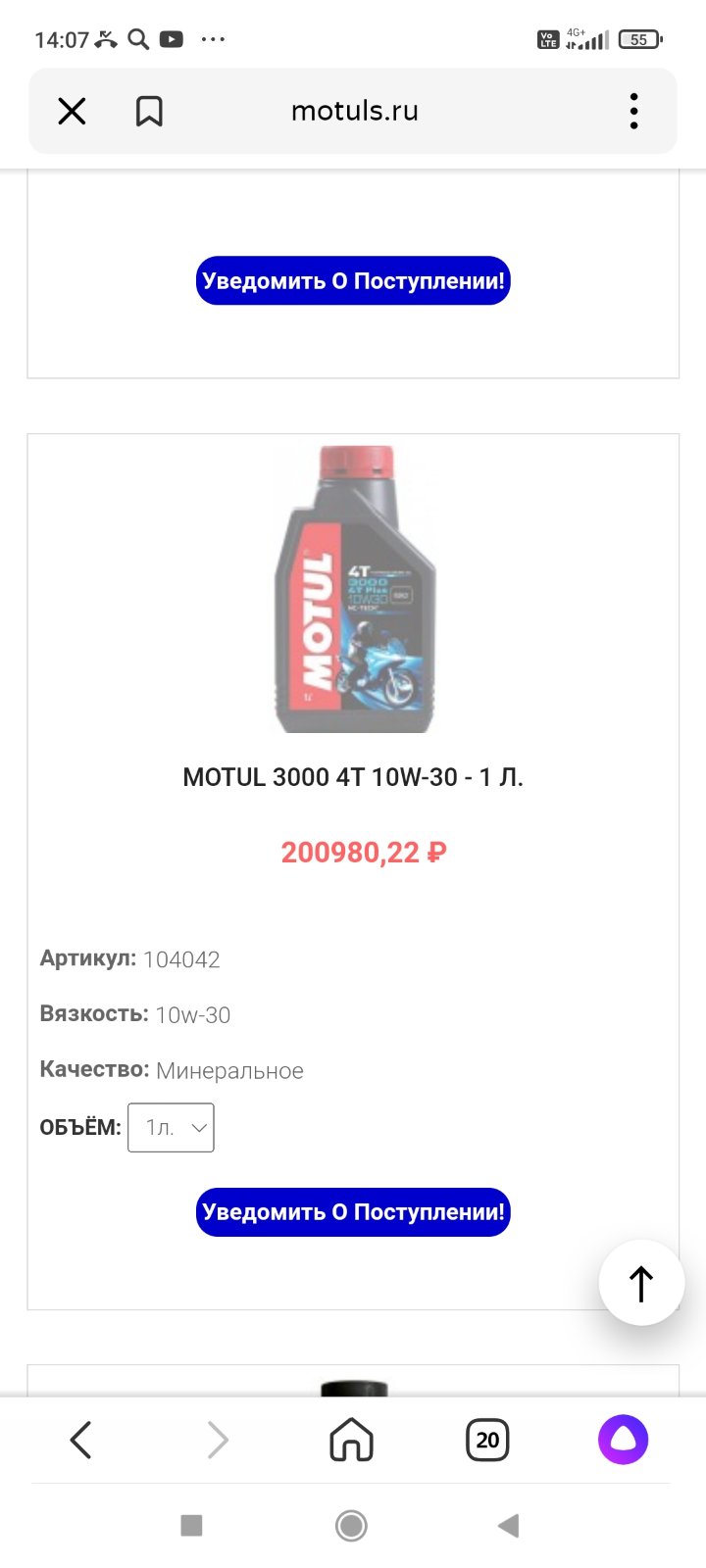Go to the system home screen
The image size is (706, 1568).
tap(351, 1525)
